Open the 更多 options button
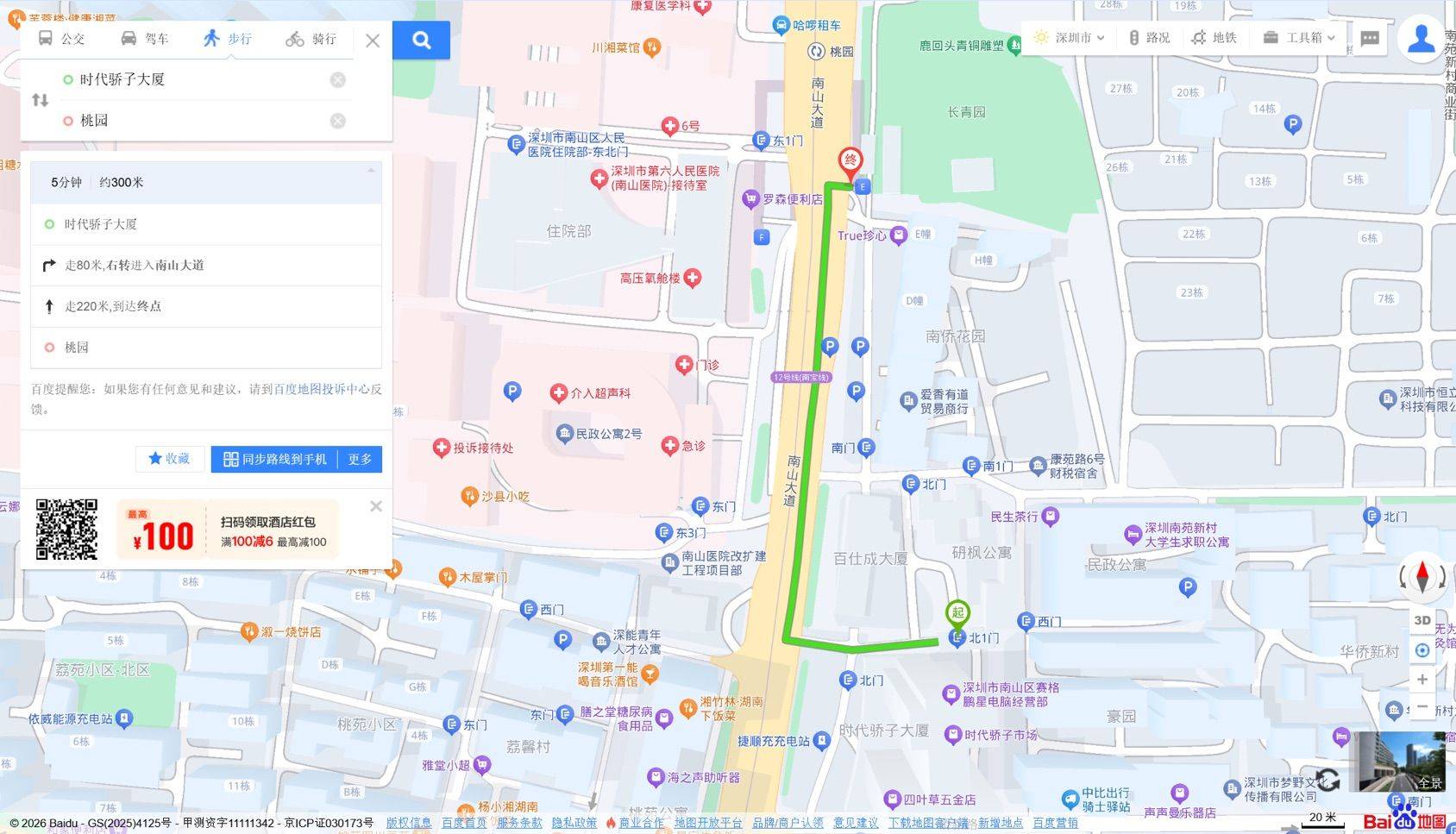1456x834 pixels. (x=360, y=459)
